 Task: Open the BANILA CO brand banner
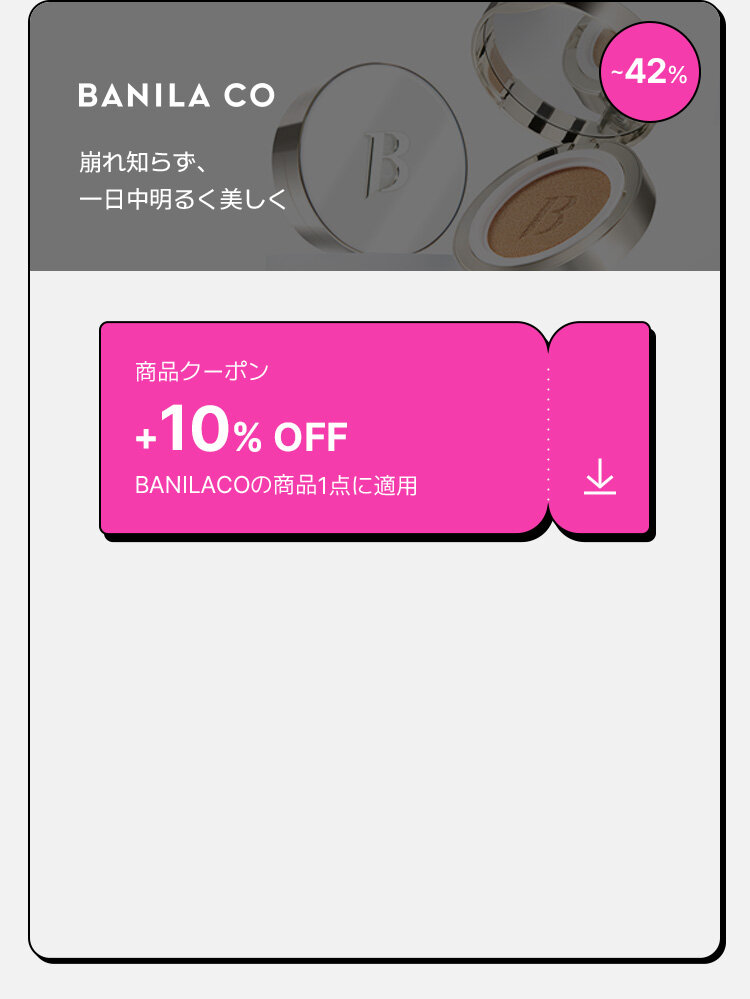[x=375, y=140]
